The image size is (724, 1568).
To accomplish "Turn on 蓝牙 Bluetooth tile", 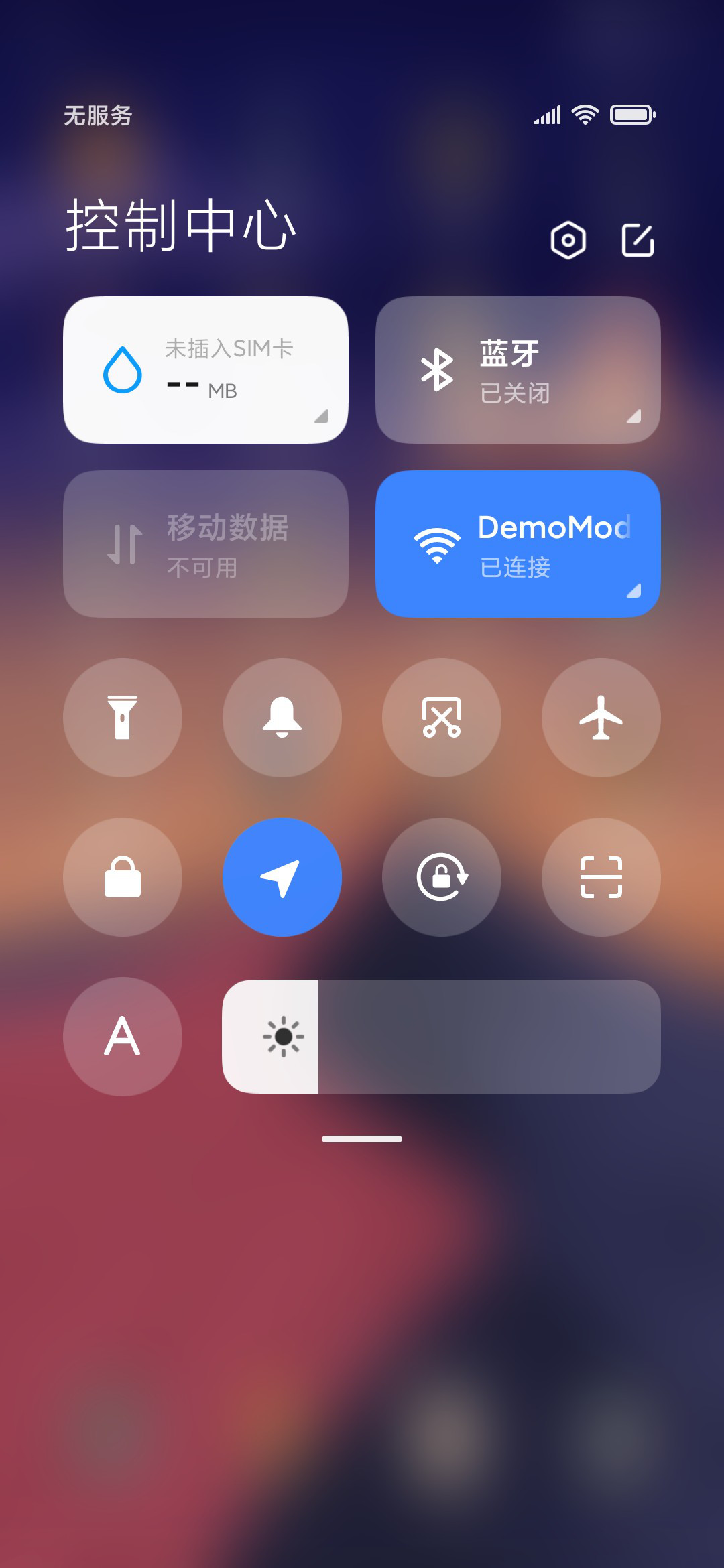I will point(518,370).
